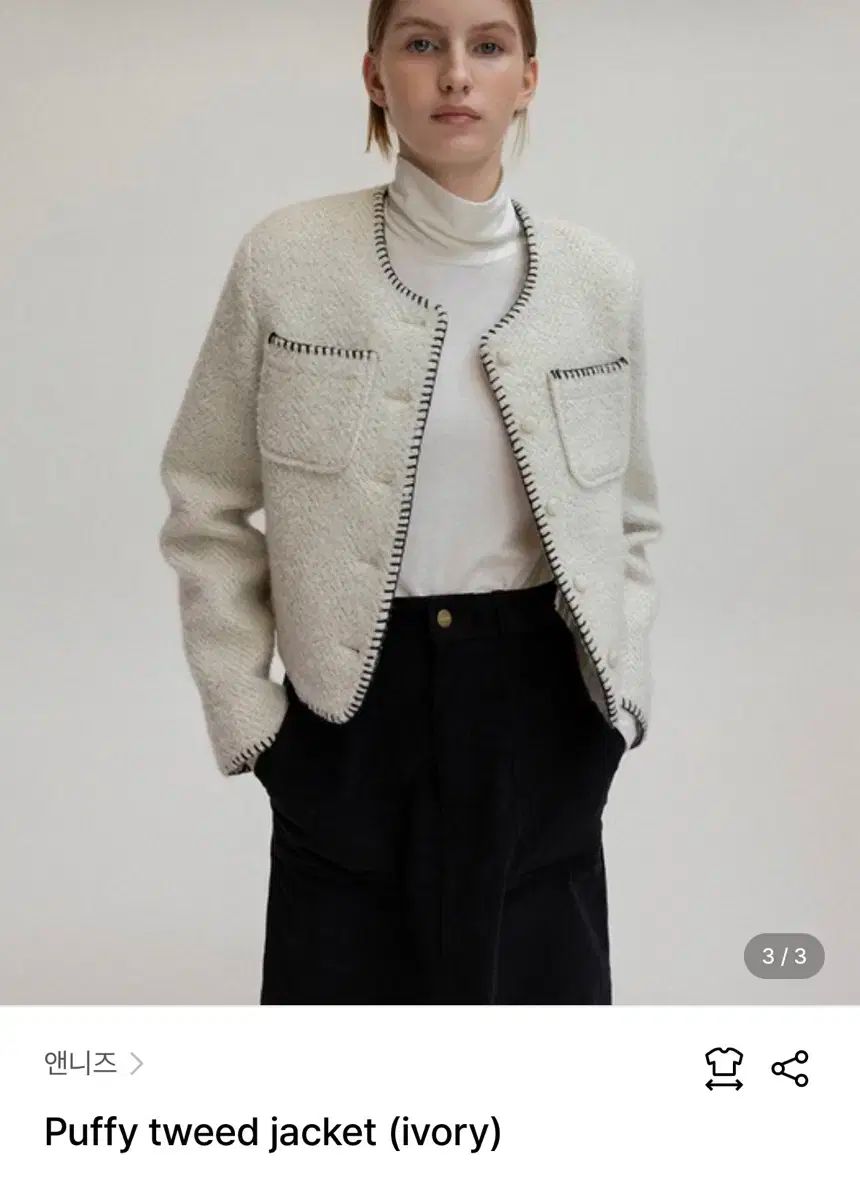This screenshot has width=860, height=1200.
Task: Share this Puffy tweed jacket product
Action: point(790,1068)
